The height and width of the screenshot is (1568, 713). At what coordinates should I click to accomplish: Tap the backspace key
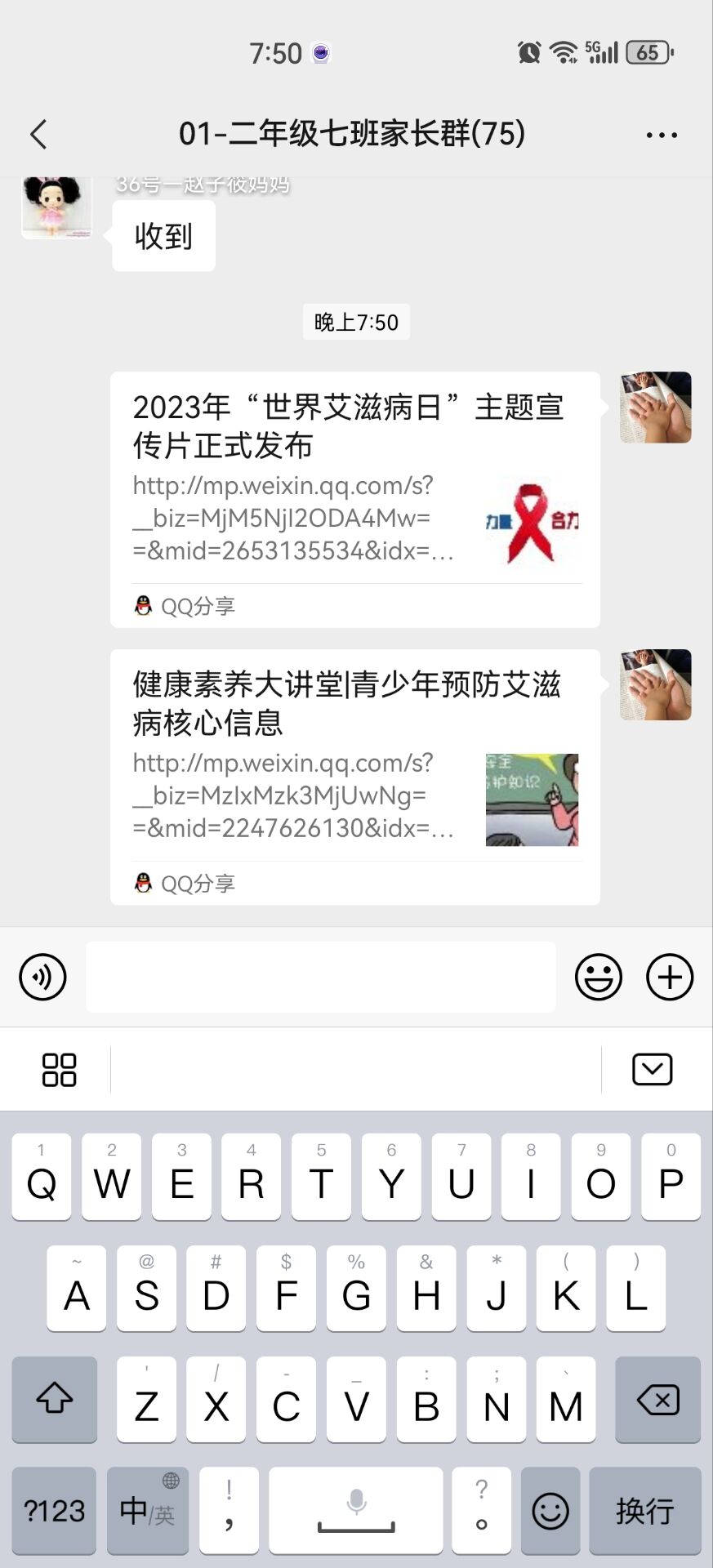[657, 1400]
